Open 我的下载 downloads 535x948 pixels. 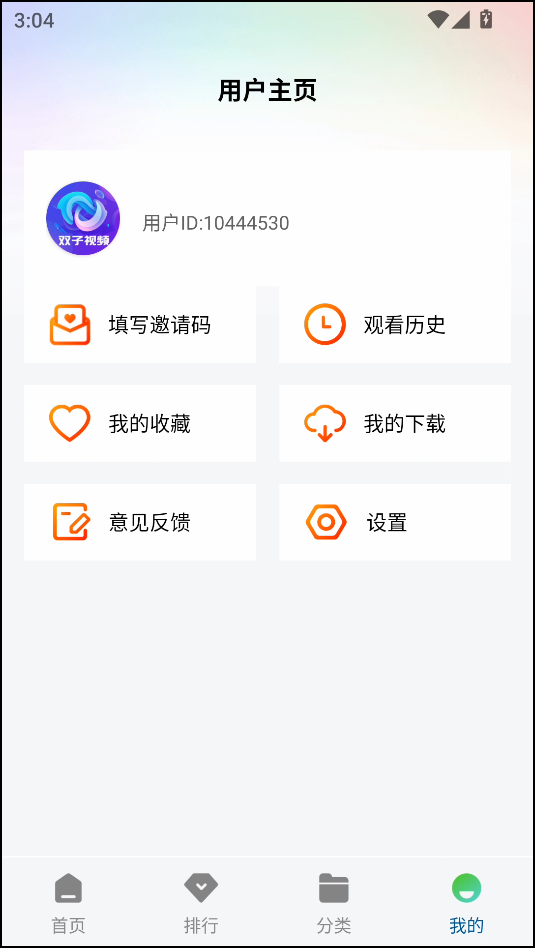point(395,423)
